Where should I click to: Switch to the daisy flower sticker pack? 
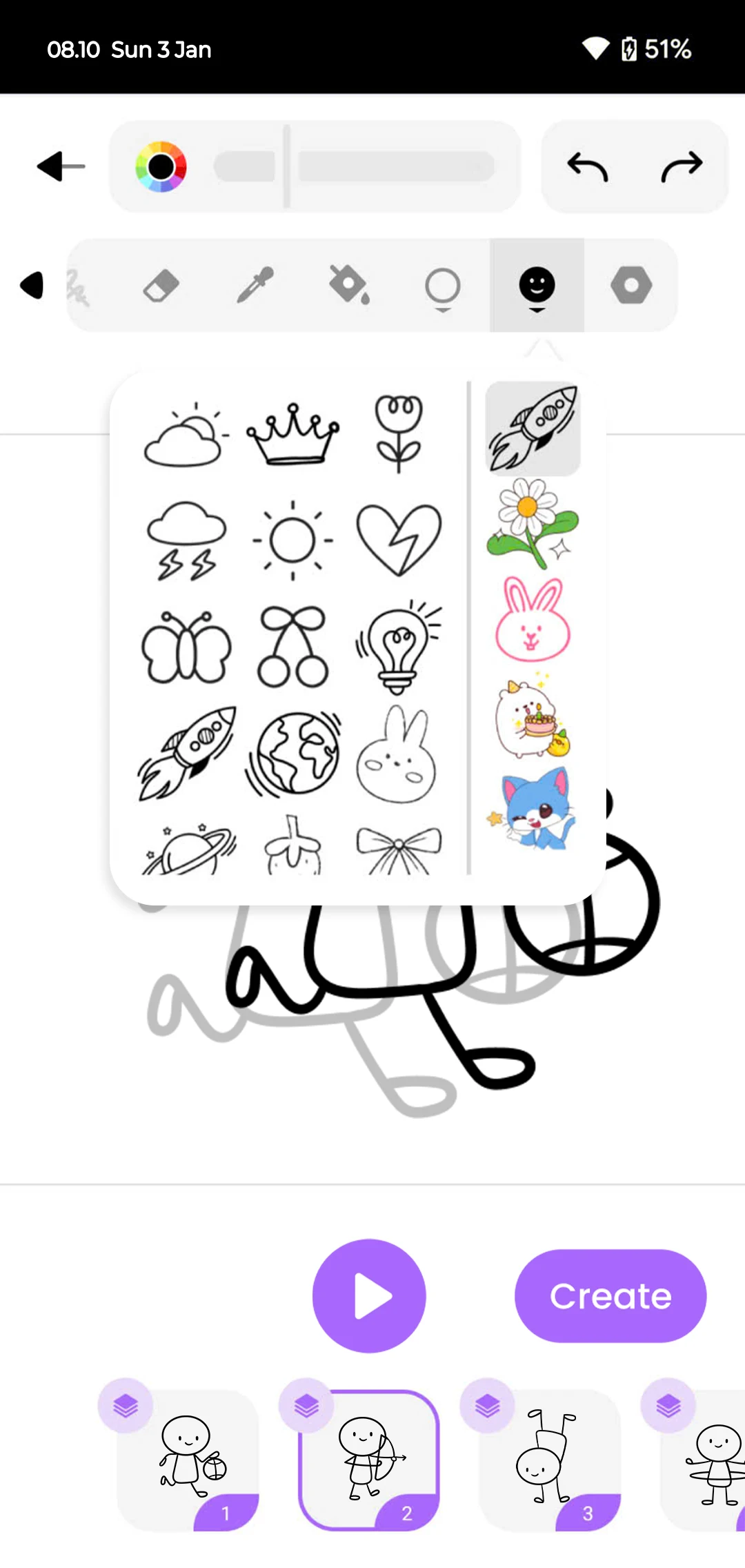tap(532, 524)
